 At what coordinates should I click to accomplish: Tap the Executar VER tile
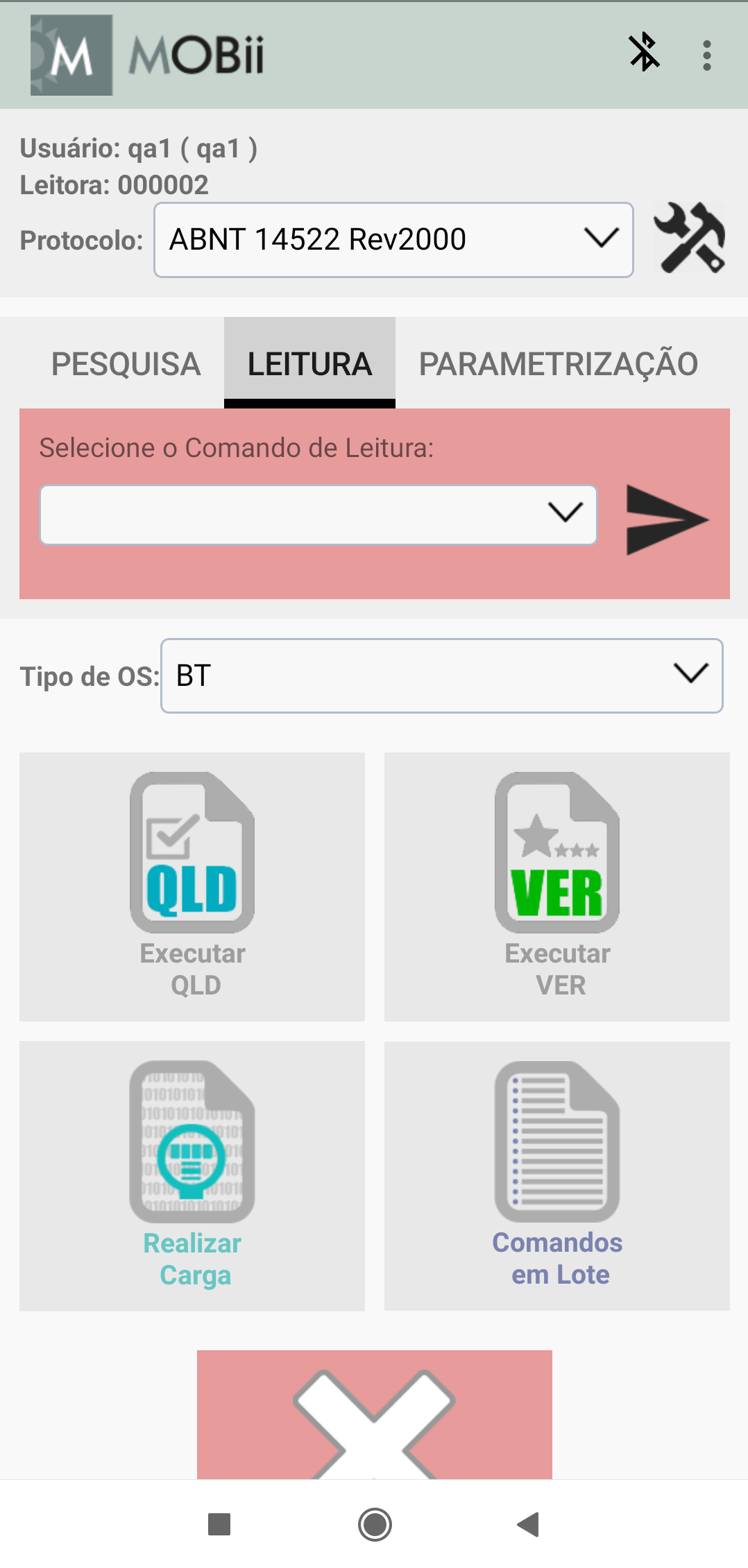click(x=557, y=886)
